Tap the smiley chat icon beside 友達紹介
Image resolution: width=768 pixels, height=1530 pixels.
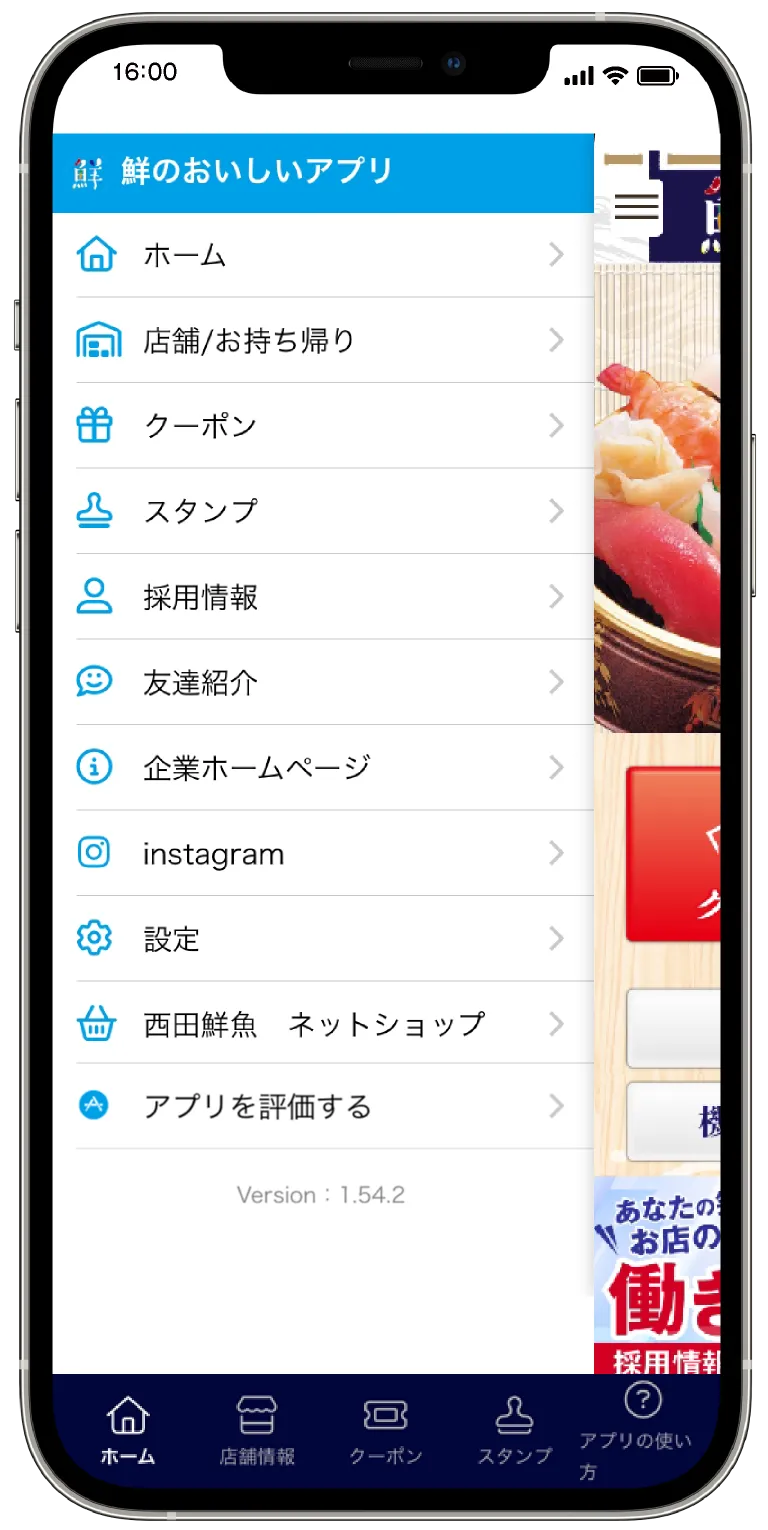point(96,682)
